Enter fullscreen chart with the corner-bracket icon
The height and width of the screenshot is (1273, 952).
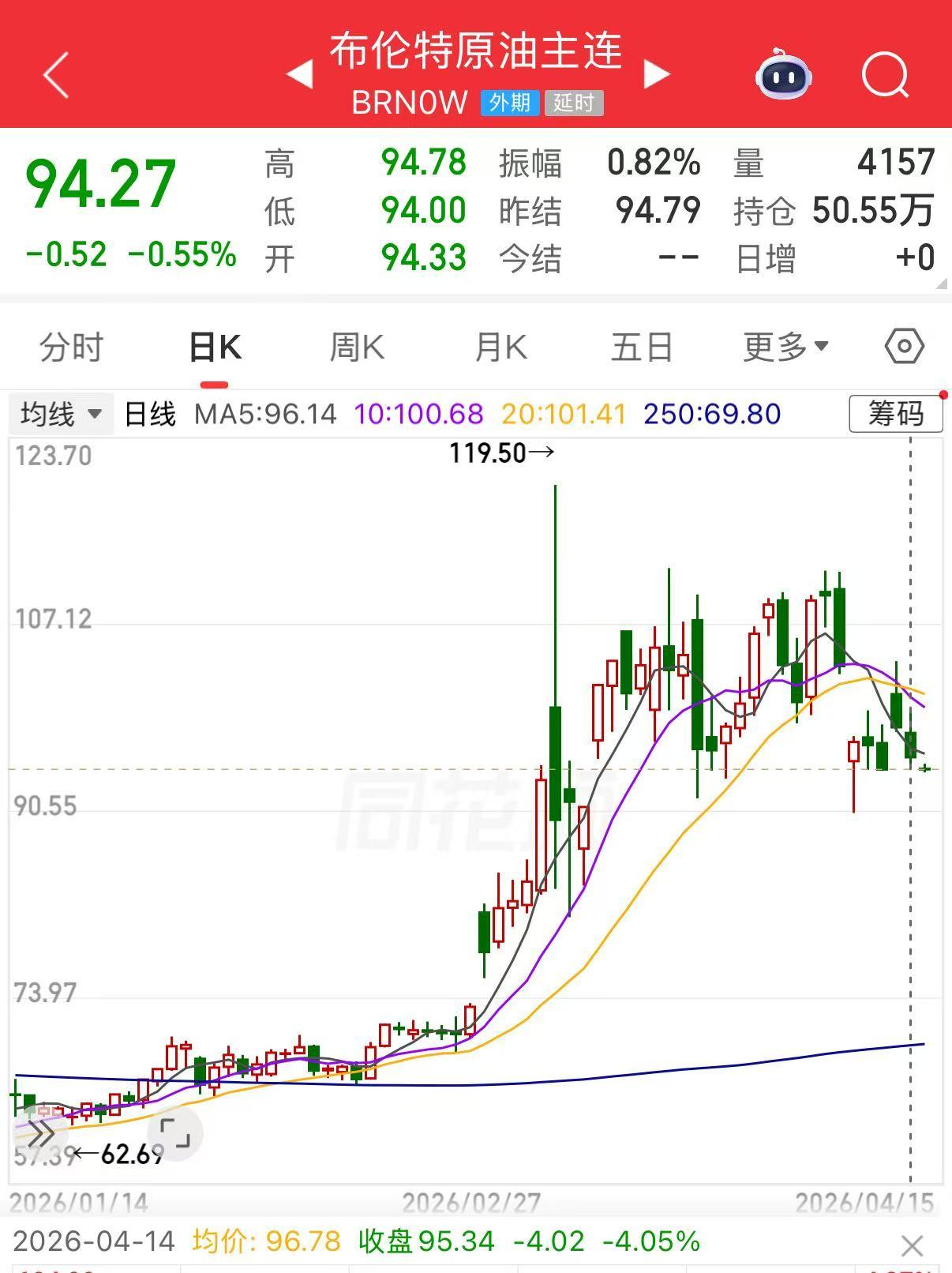174,1133
